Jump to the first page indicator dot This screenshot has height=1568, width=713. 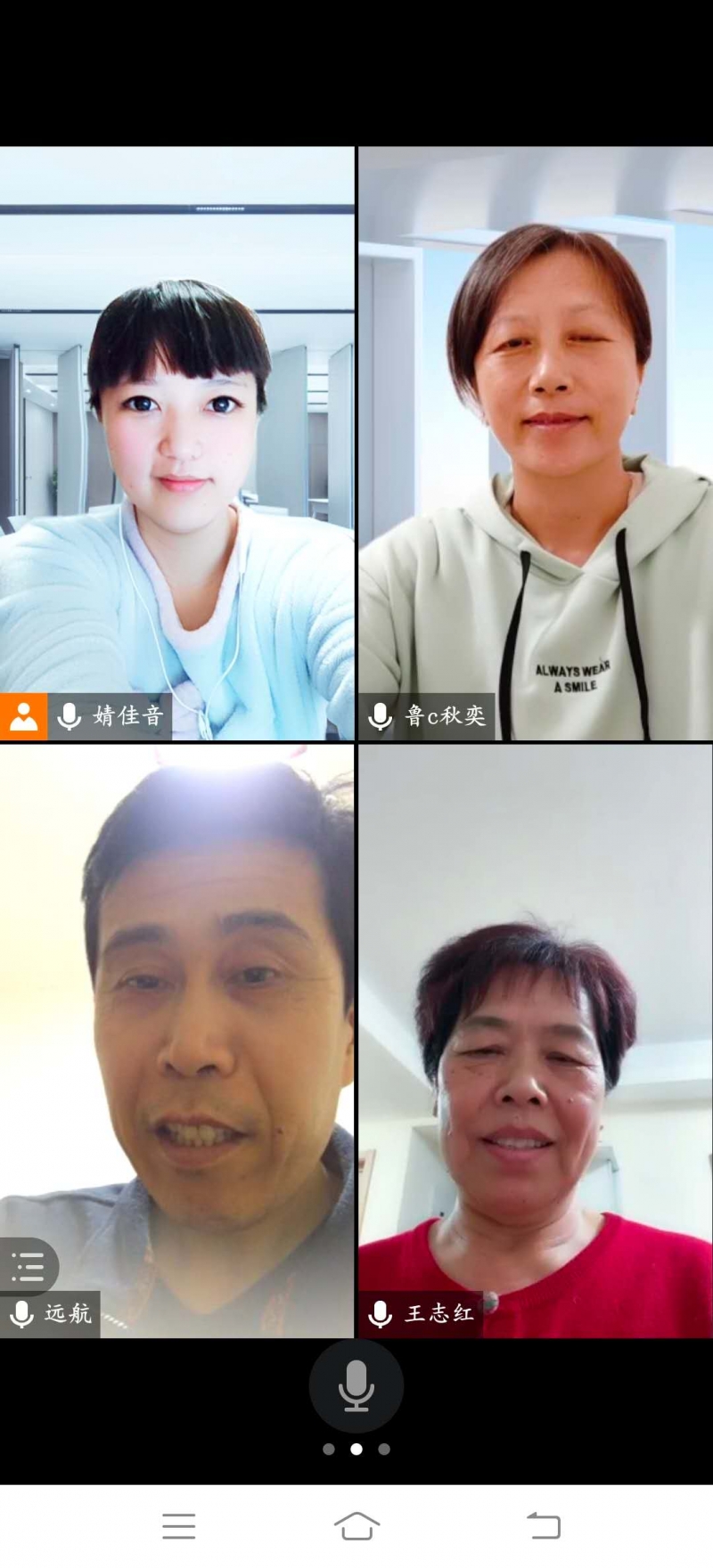[329, 1450]
